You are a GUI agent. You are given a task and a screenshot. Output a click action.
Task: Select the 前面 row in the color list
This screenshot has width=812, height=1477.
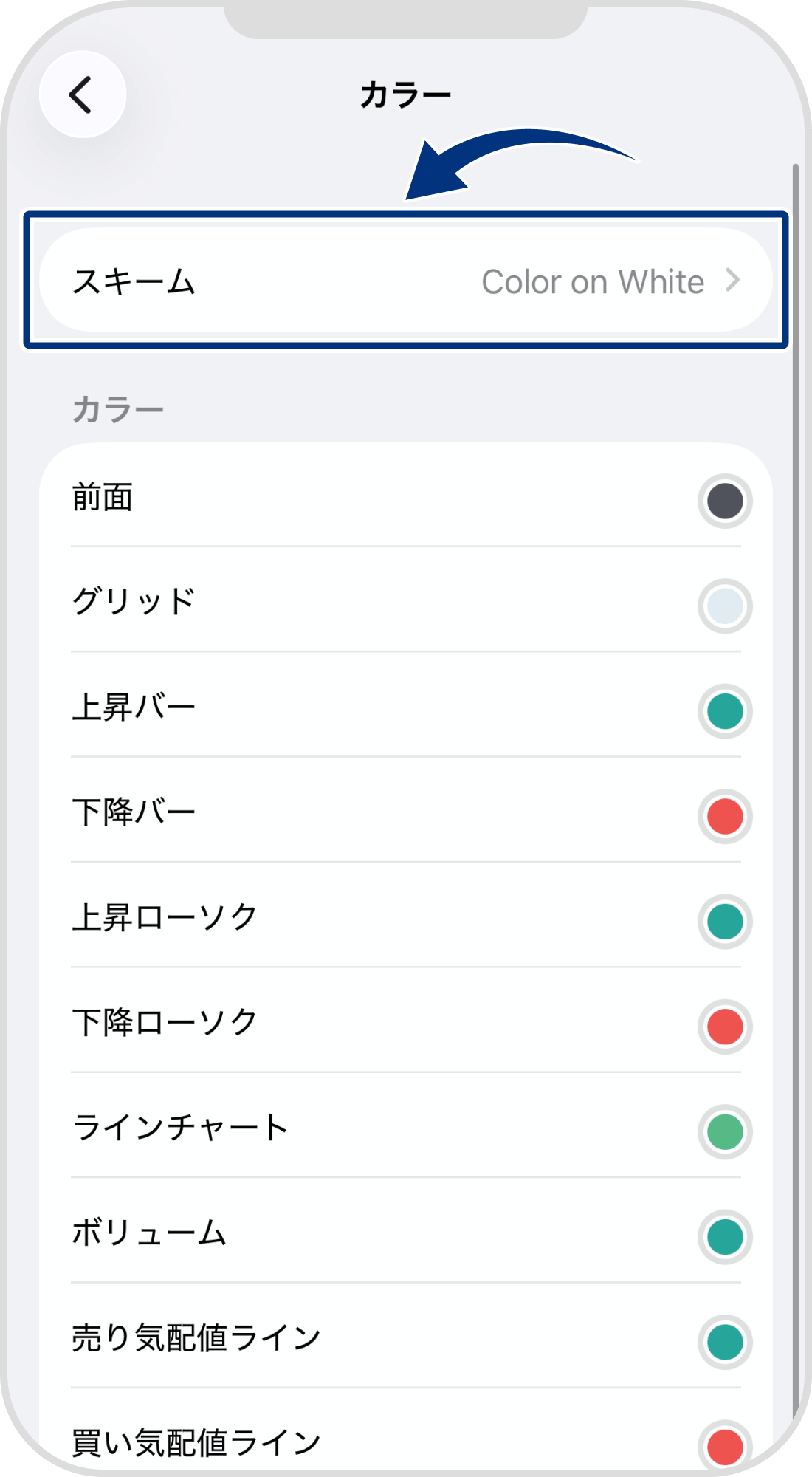click(295, 500)
